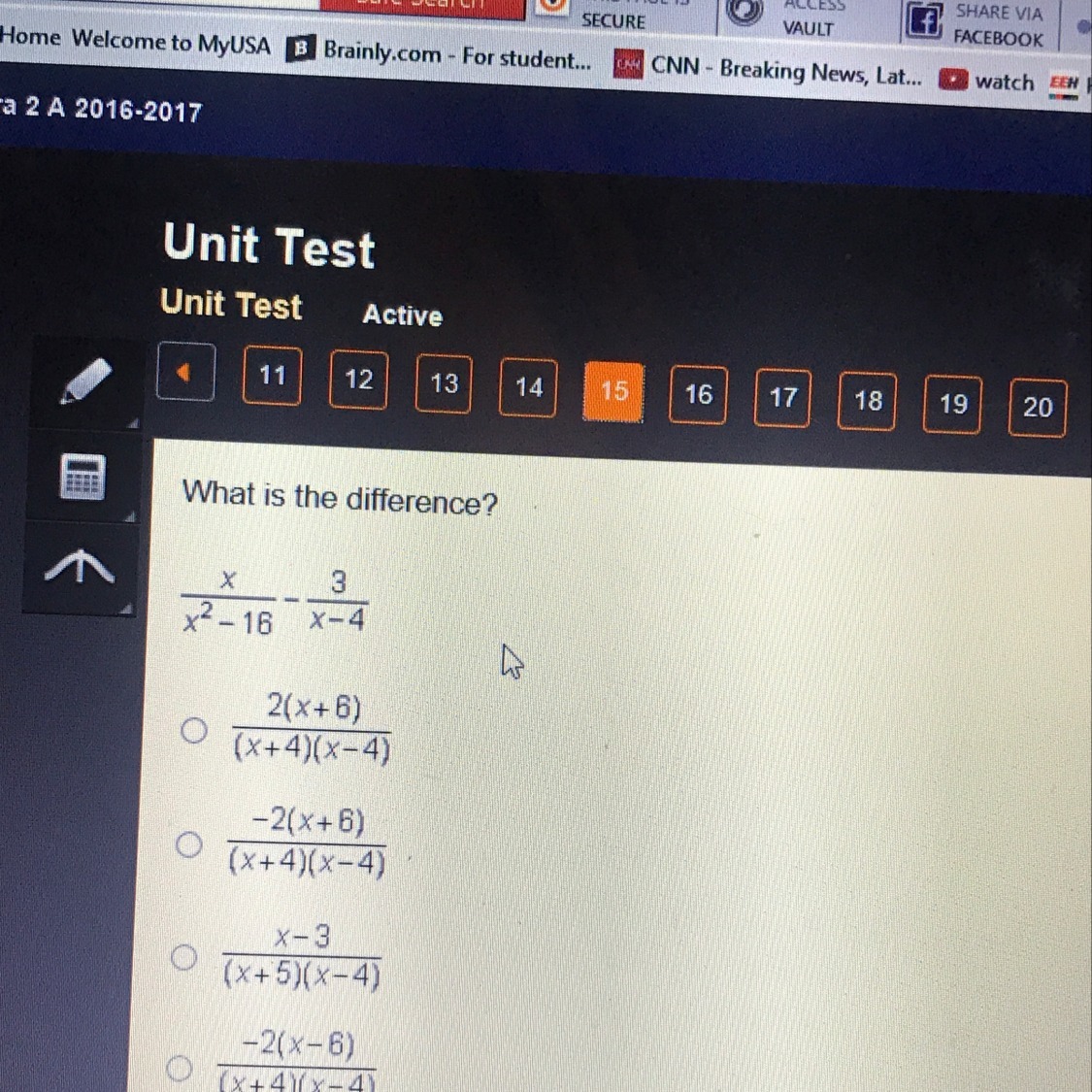Open the calculator tool
Viewport: 1092px width, 1092px height.
pyautogui.click(x=83, y=477)
